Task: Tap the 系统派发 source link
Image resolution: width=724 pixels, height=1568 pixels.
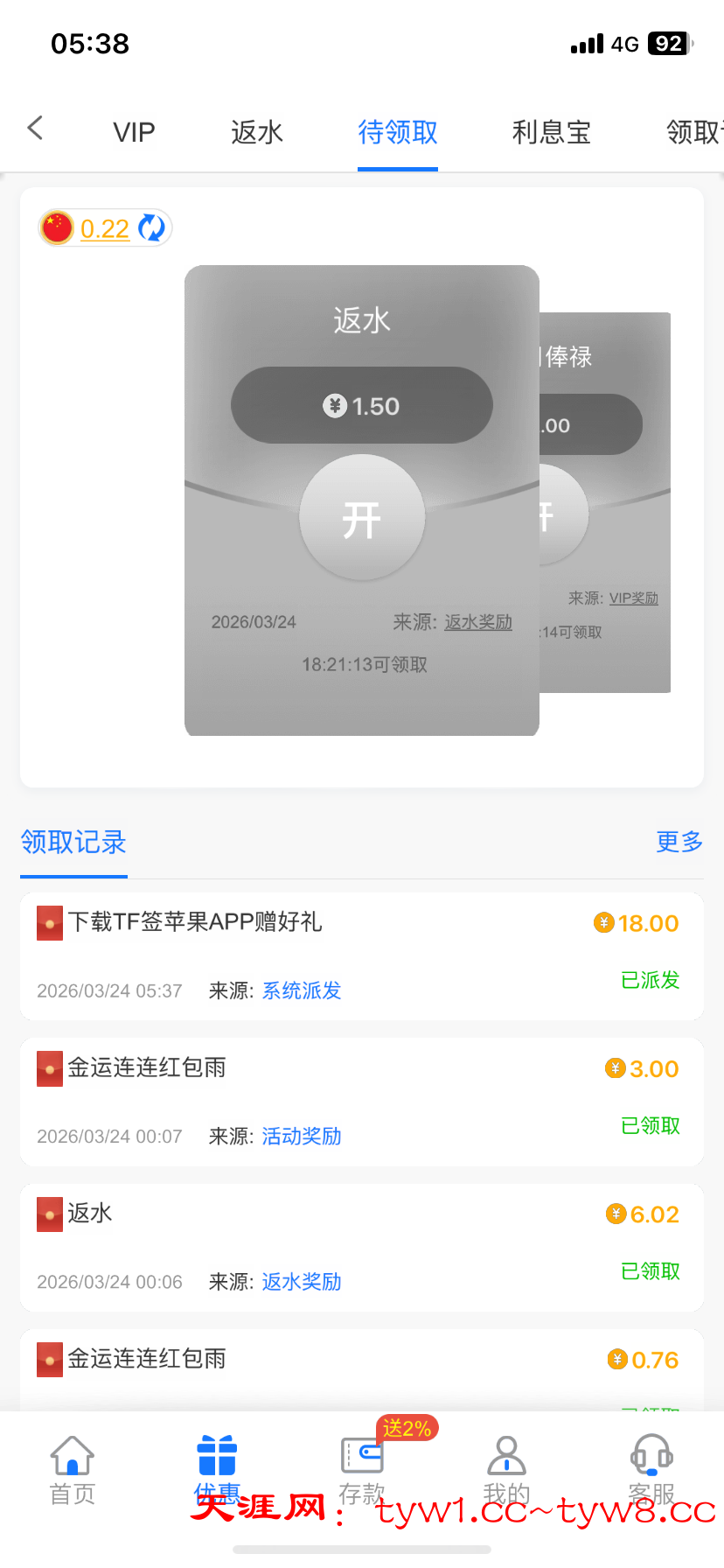Action: [x=302, y=990]
